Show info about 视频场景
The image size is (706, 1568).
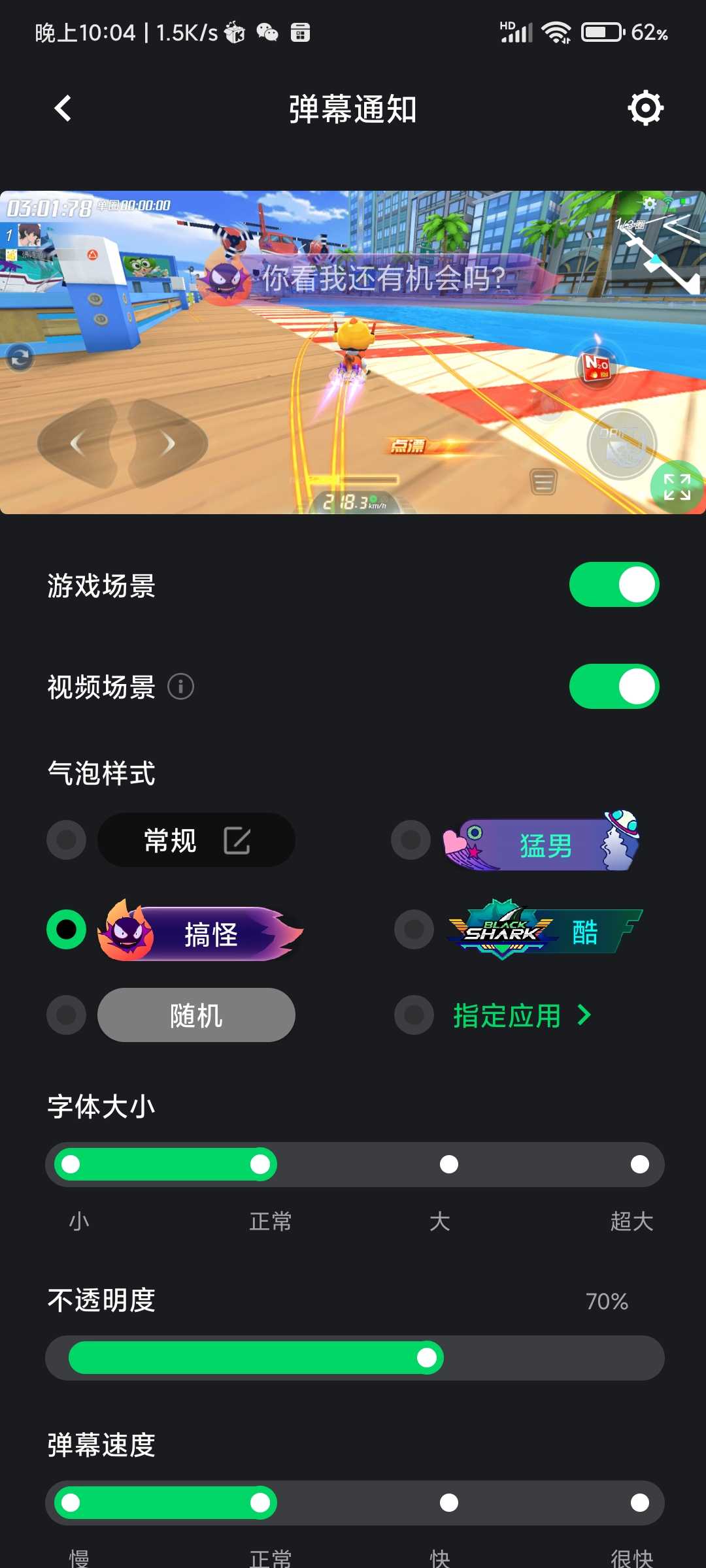pyautogui.click(x=180, y=687)
